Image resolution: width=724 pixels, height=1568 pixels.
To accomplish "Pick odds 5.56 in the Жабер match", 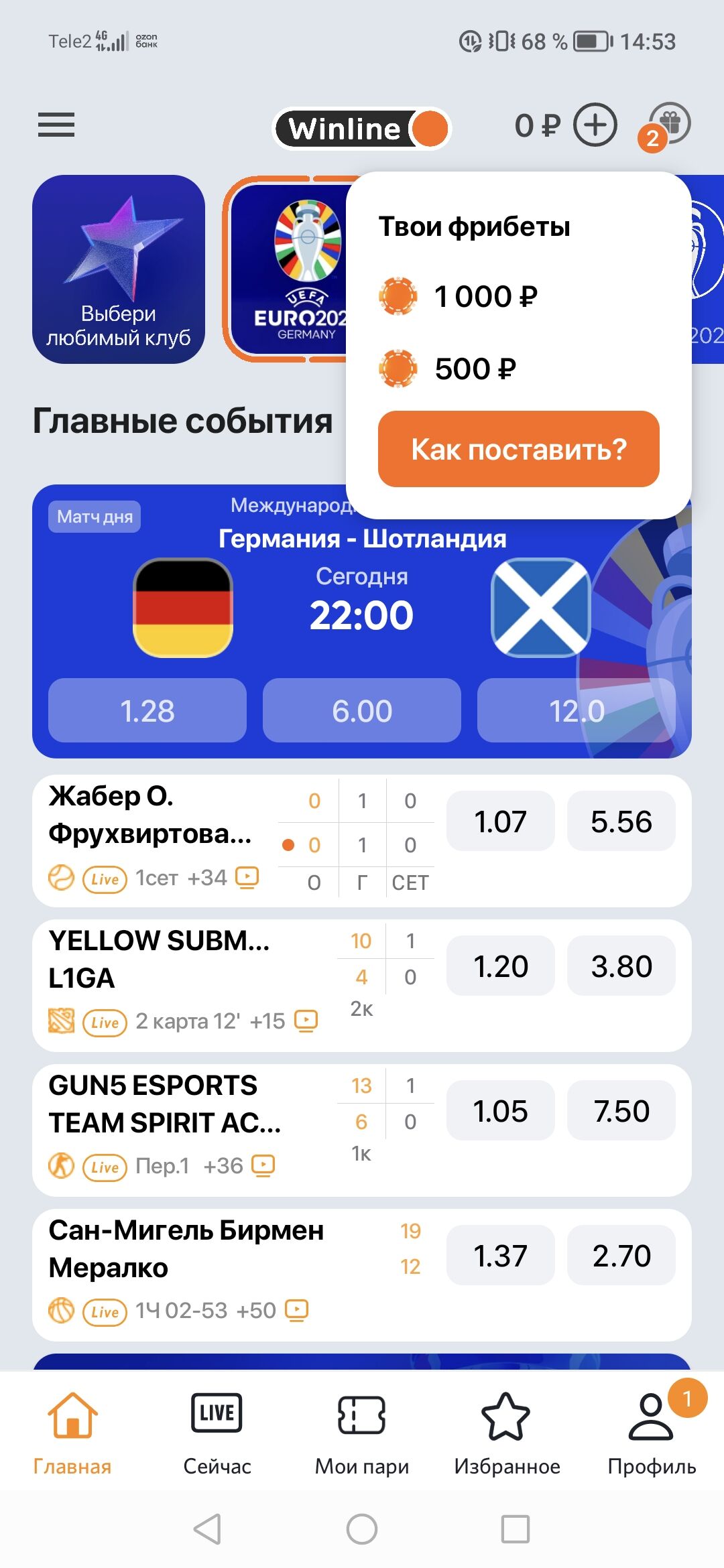I will pos(621,822).
